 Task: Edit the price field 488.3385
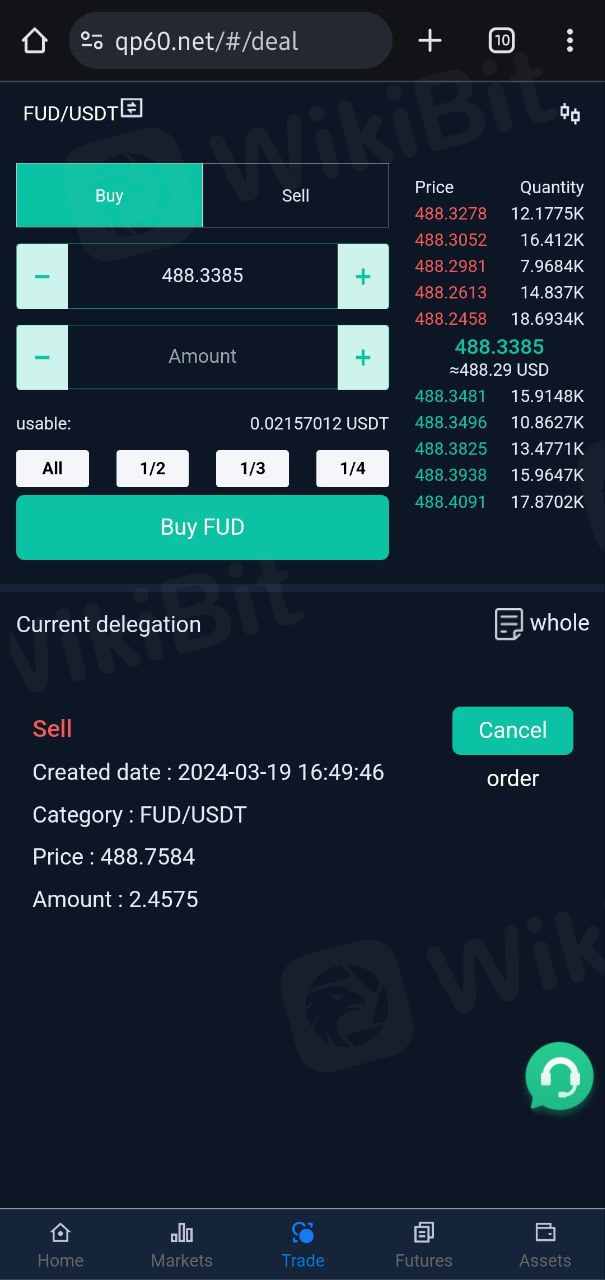(x=202, y=276)
